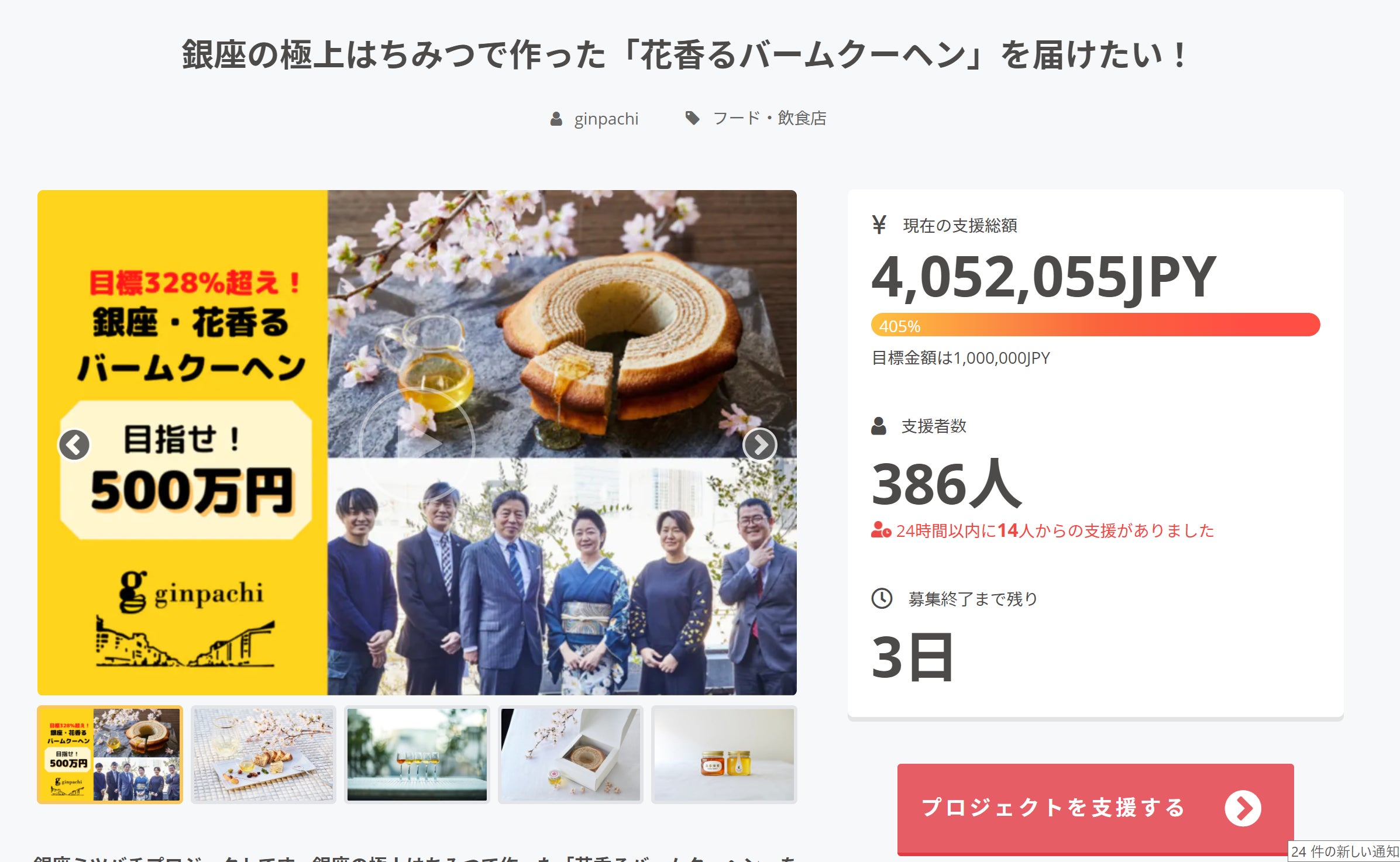1400x862 pixels.
Task: Go to the previous carousel image
Action: pyautogui.click(x=74, y=445)
